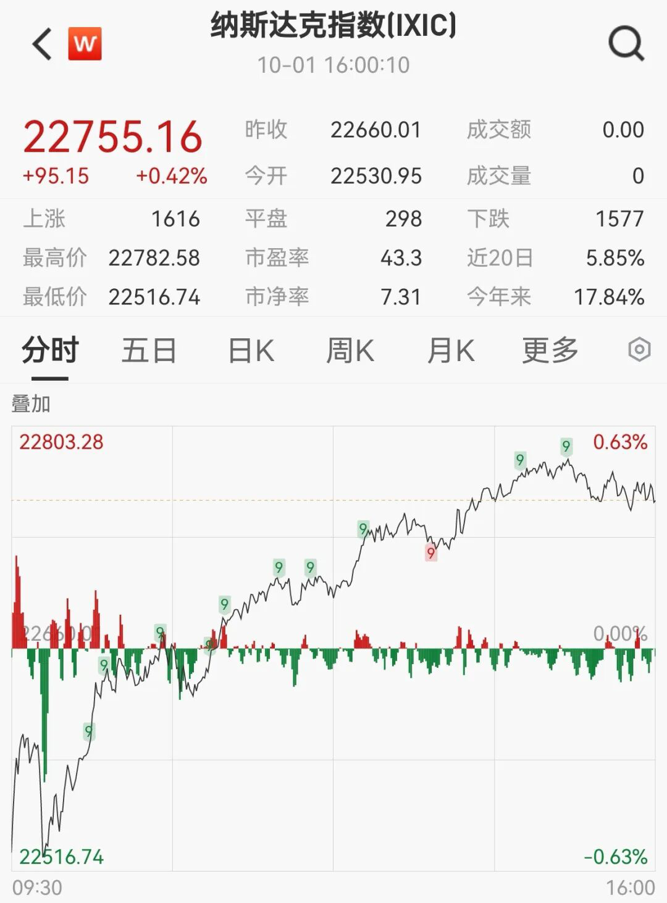
Task: Go back with the arrow icon
Action: (42, 44)
